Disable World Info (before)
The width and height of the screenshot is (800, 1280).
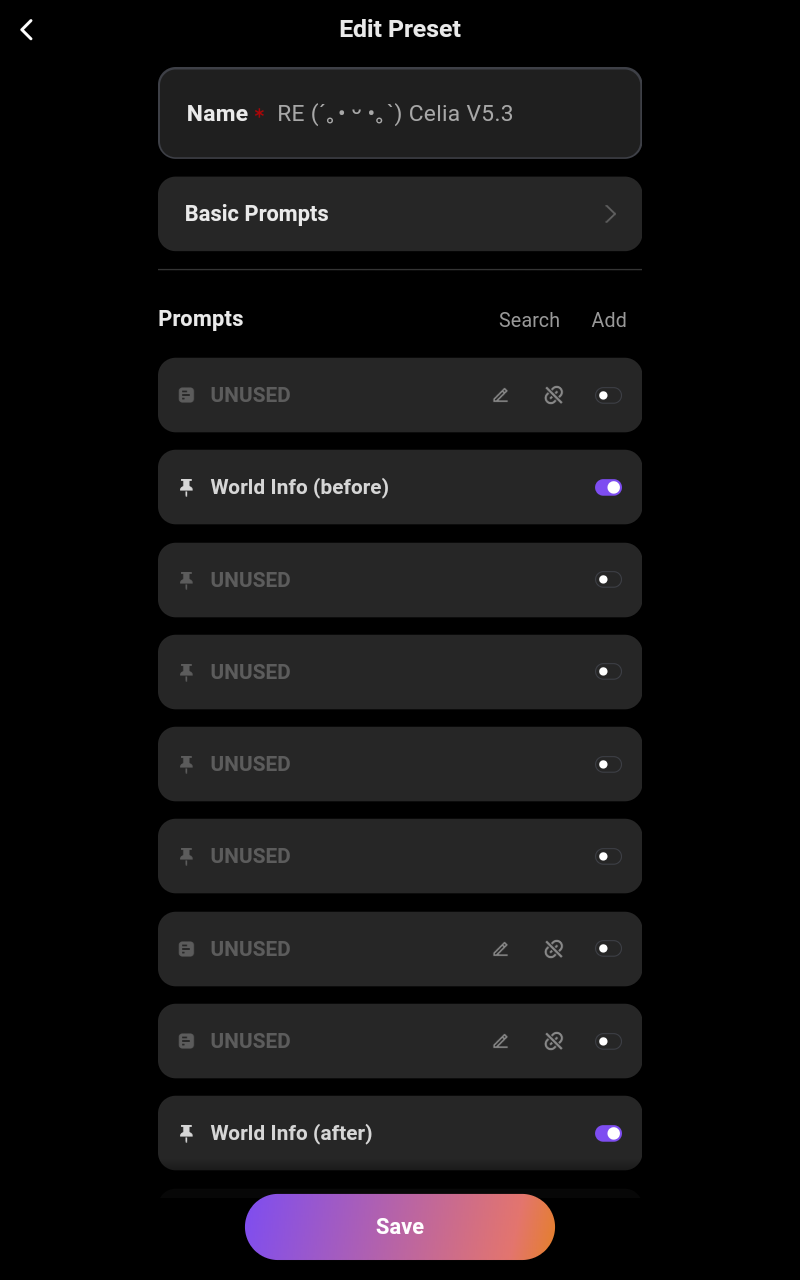tap(608, 487)
